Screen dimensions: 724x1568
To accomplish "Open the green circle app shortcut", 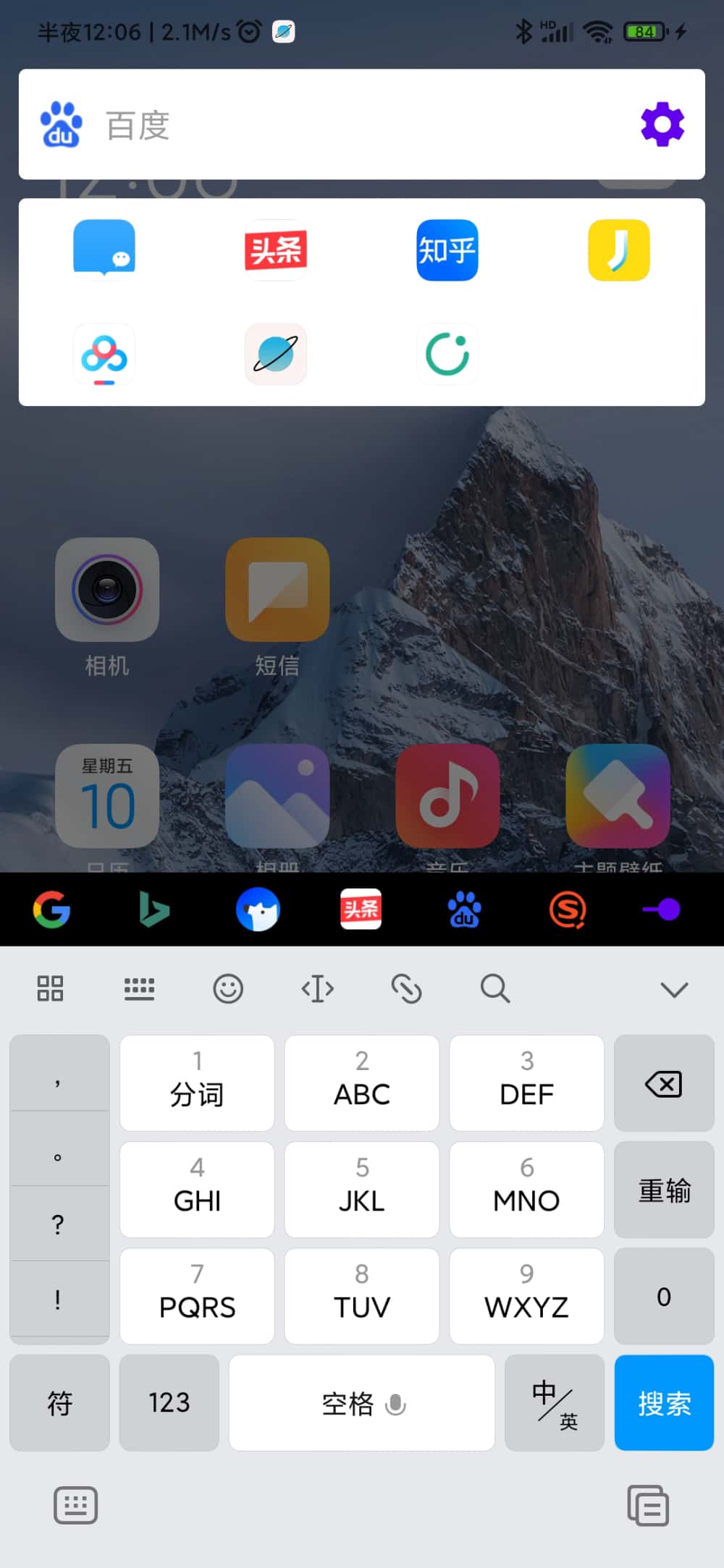I will point(447,355).
